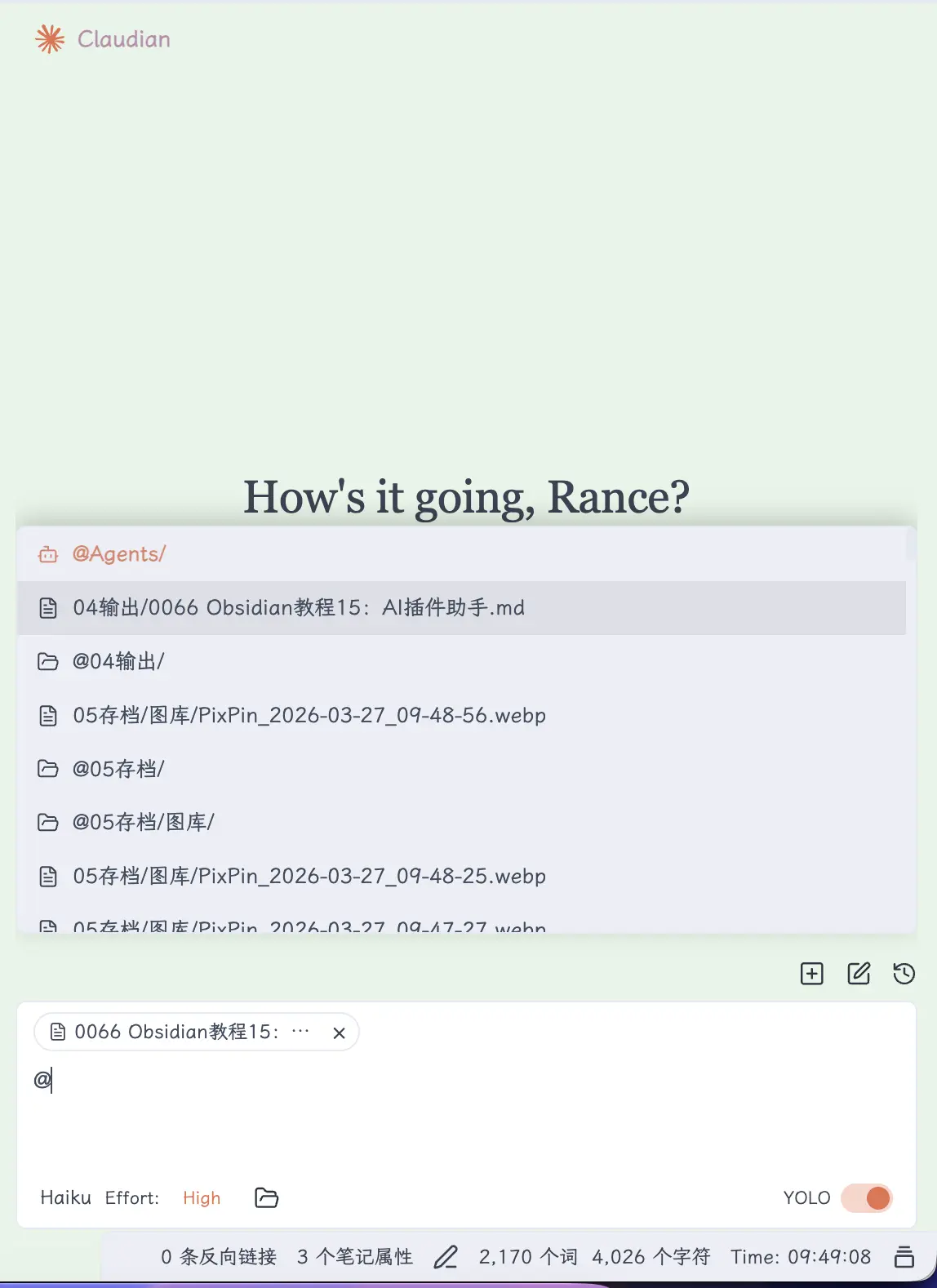The width and height of the screenshot is (937, 1288).
Task: Open the folder icon next to Effort
Action: (267, 1197)
